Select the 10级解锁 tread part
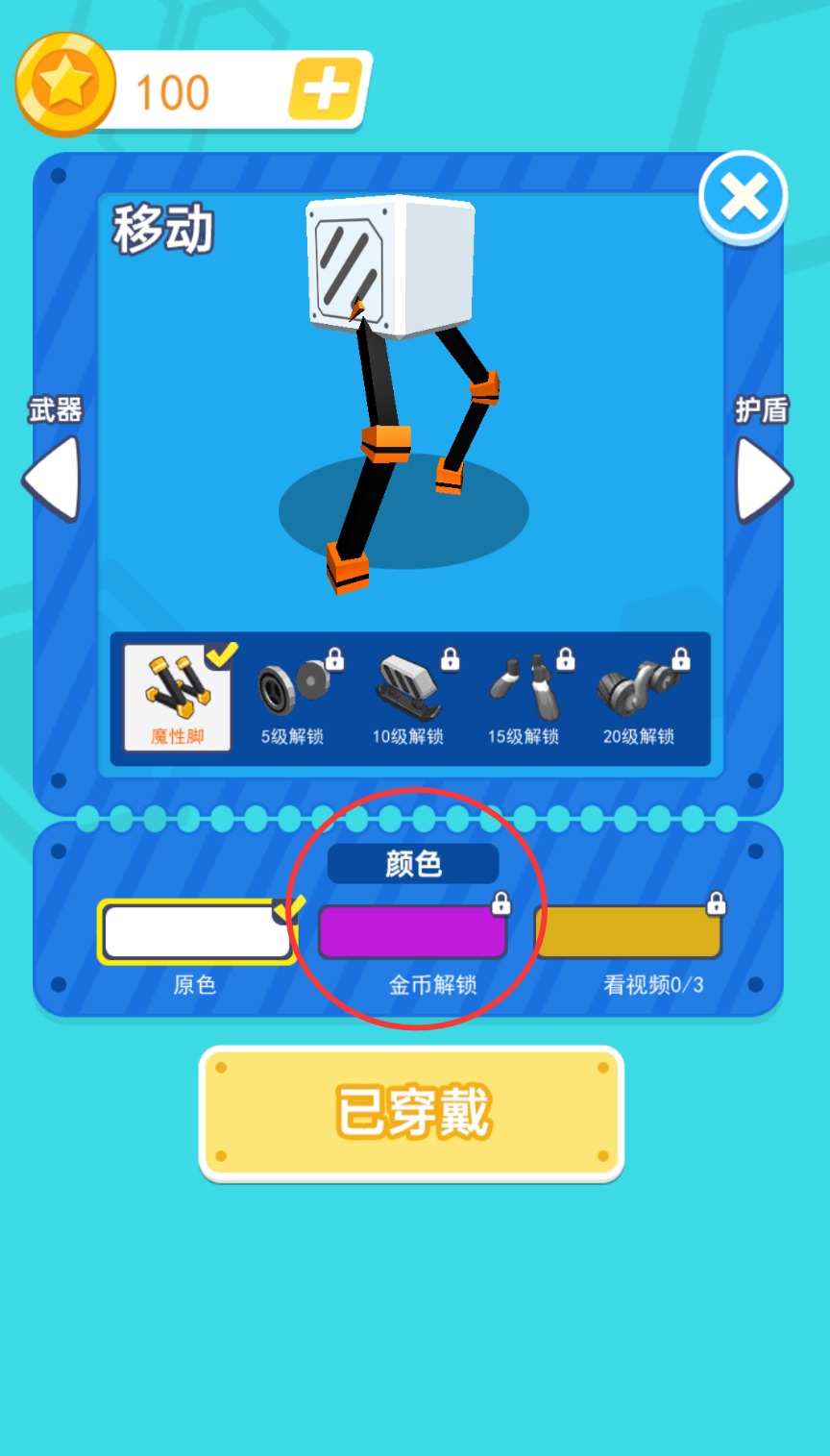This screenshot has width=830, height=1456. 408,698
